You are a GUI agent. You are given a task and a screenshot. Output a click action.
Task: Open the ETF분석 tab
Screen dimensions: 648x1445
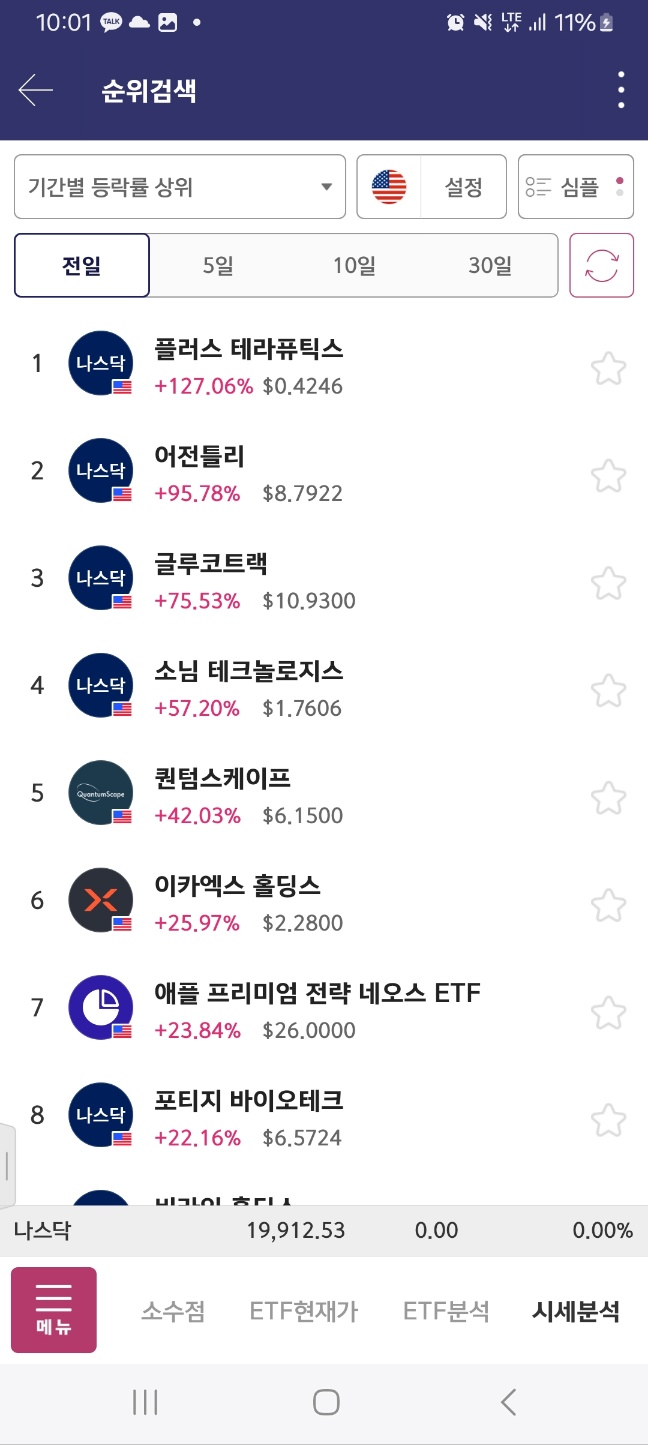(x=446, y=1312)
